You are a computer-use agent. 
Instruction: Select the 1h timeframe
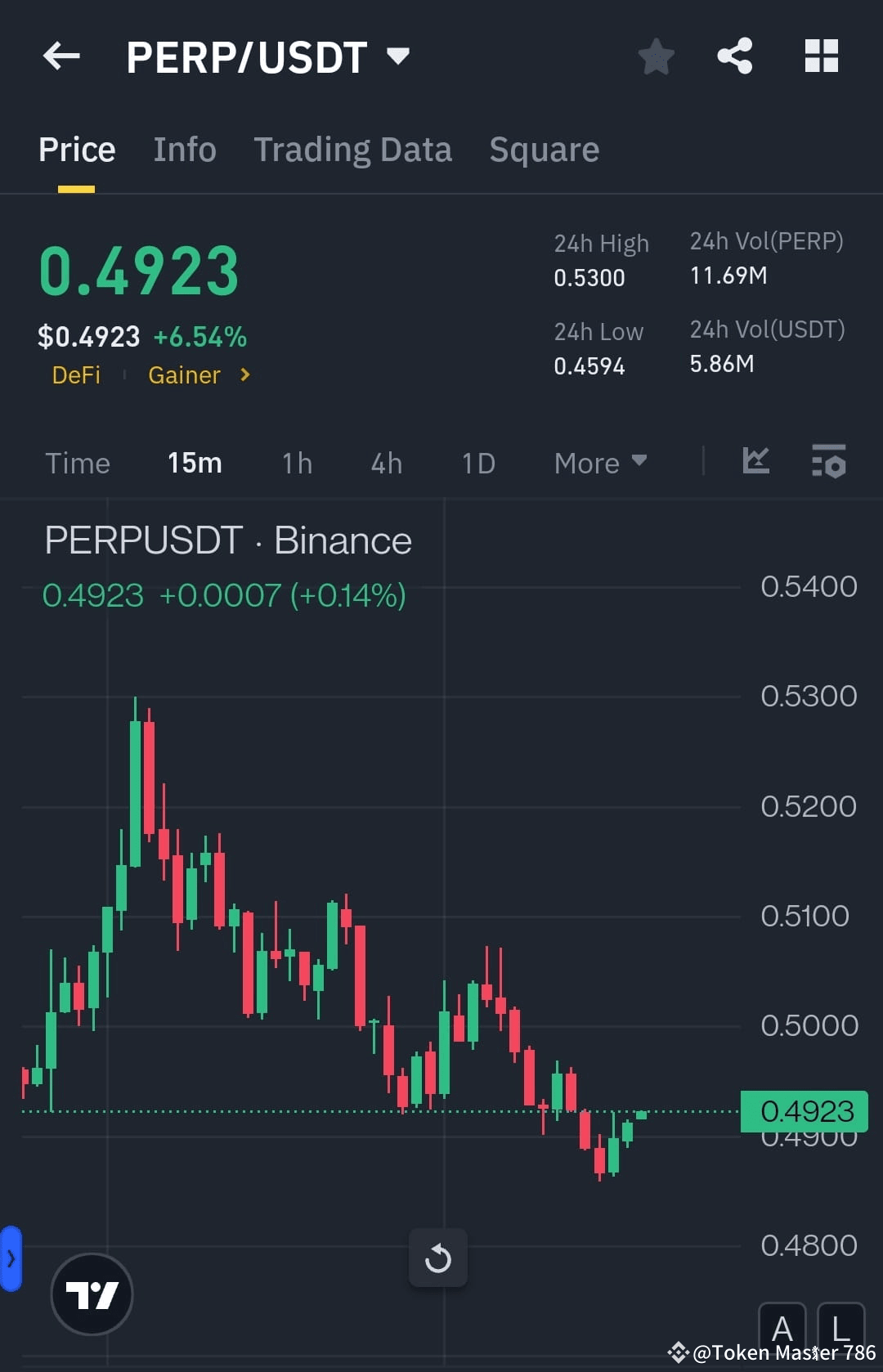296,462
